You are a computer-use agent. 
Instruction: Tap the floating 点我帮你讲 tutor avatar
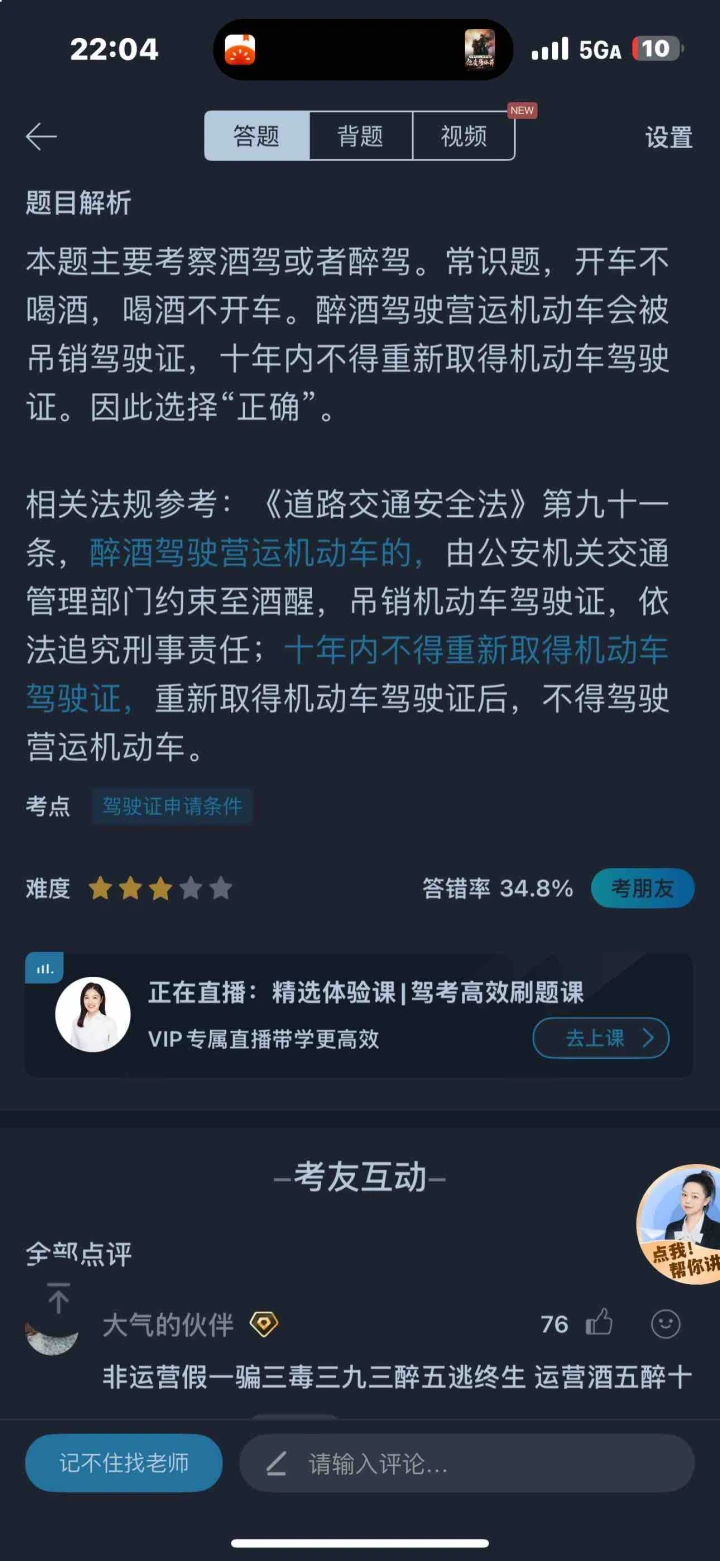tap(681, 1224)
